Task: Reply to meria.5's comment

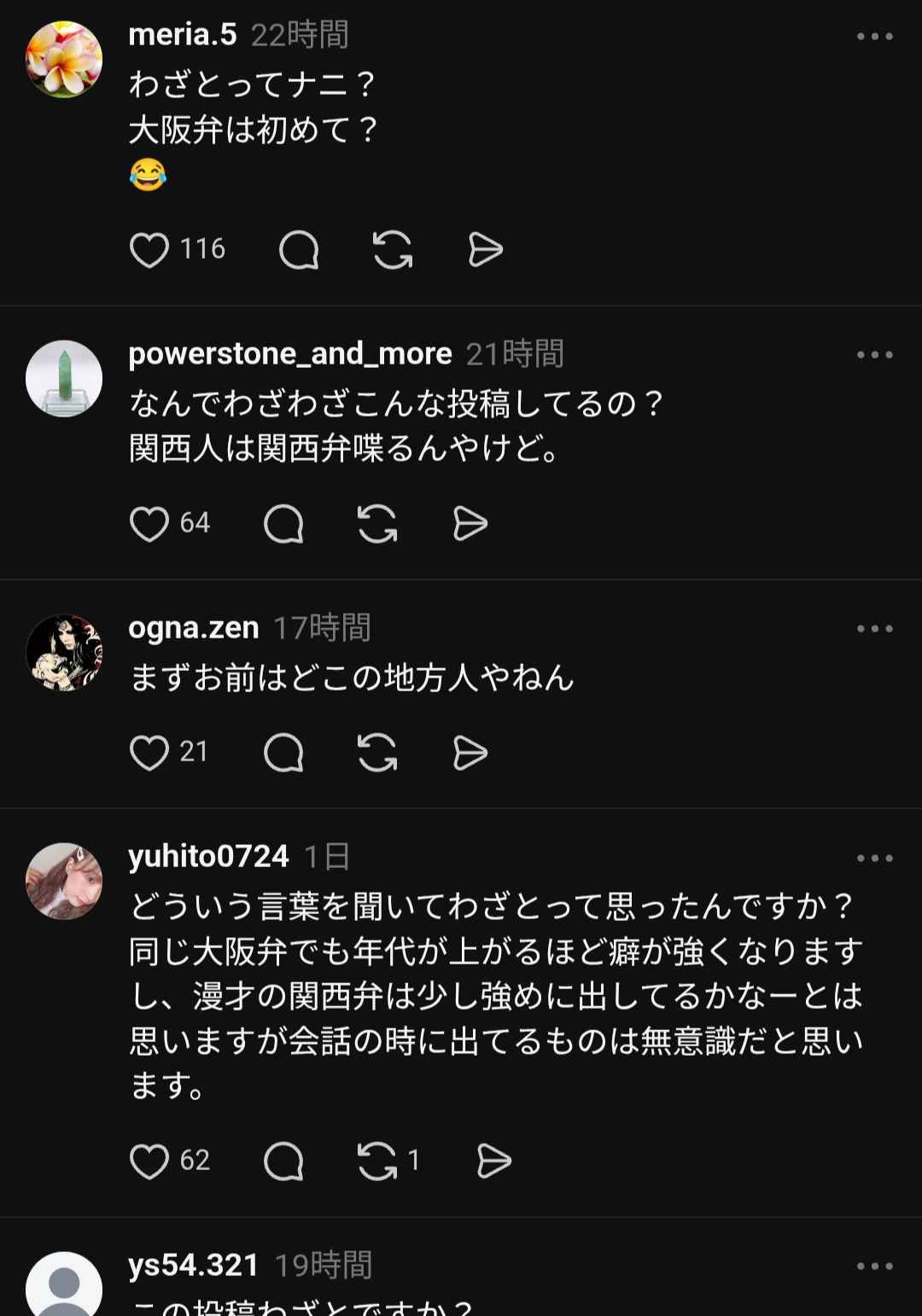Action: 299,250
